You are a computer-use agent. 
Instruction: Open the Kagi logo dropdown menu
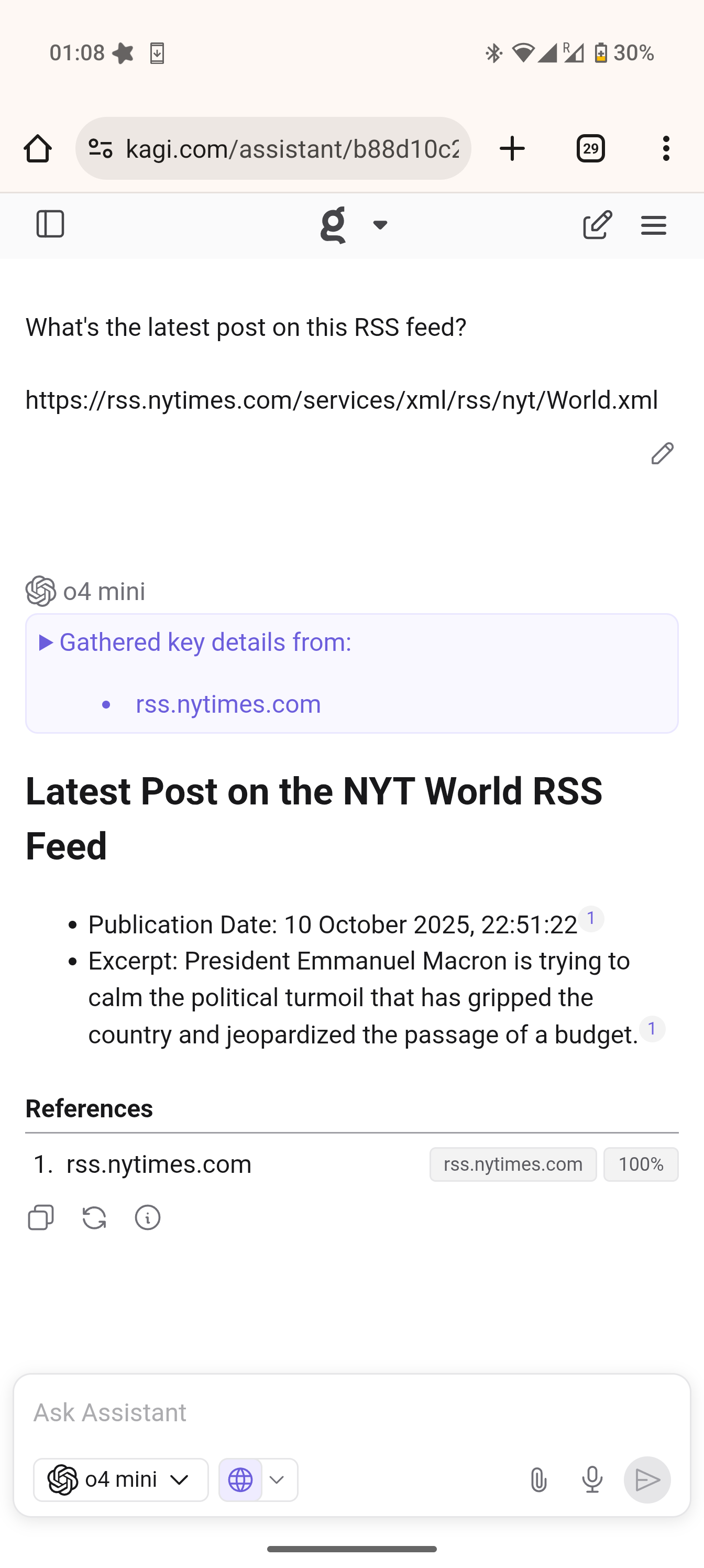(x=354, y=225)
